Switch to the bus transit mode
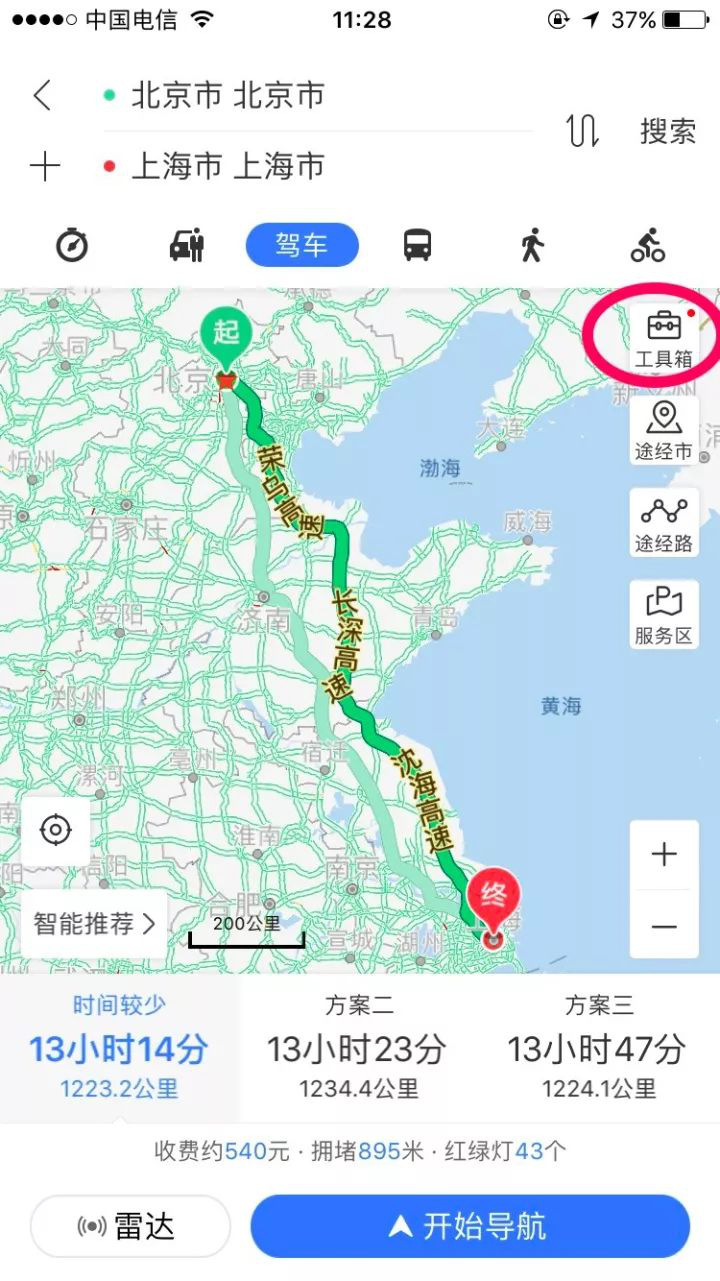This screenshot has width=720, height=1281. [x=418, y=245]
